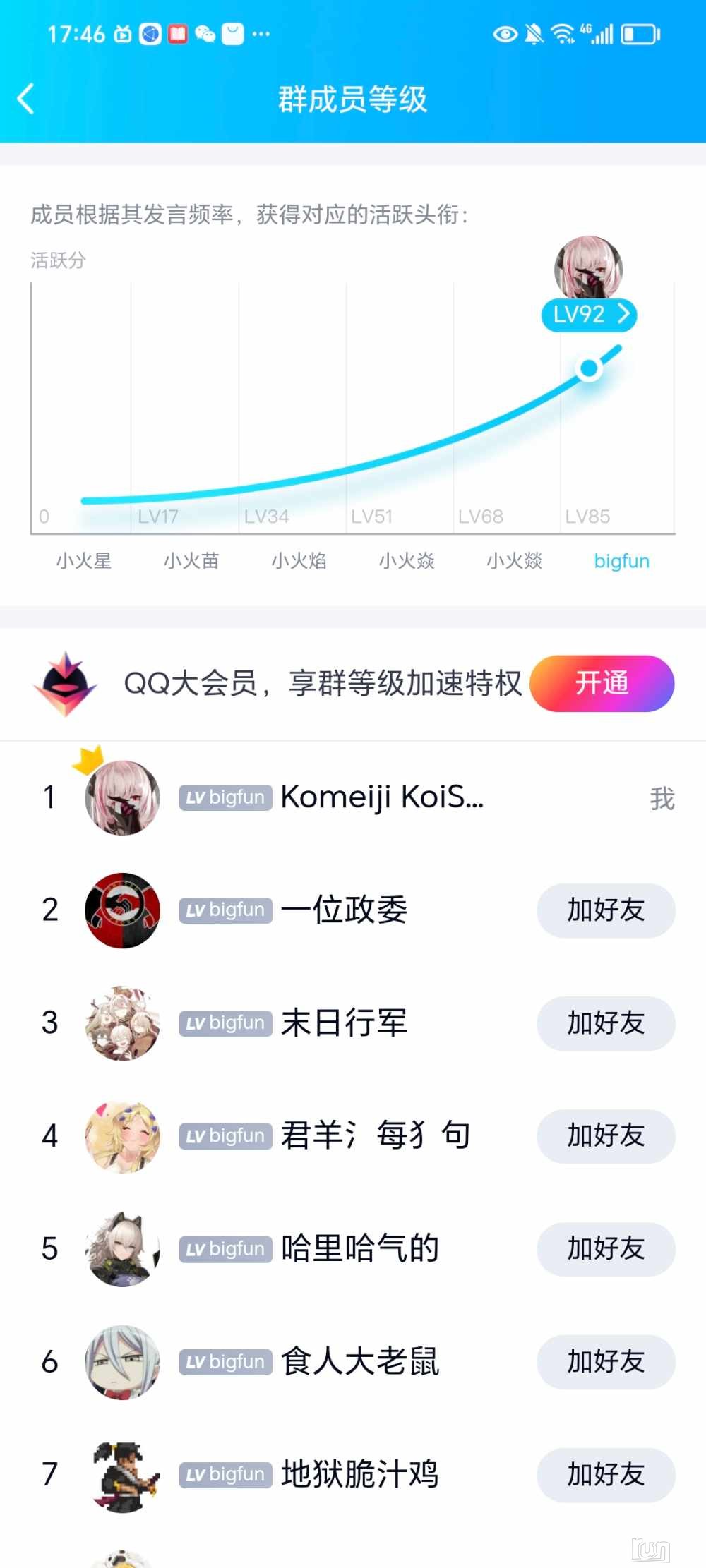View 一位政委's profile avatar

[x=122, y=910]
